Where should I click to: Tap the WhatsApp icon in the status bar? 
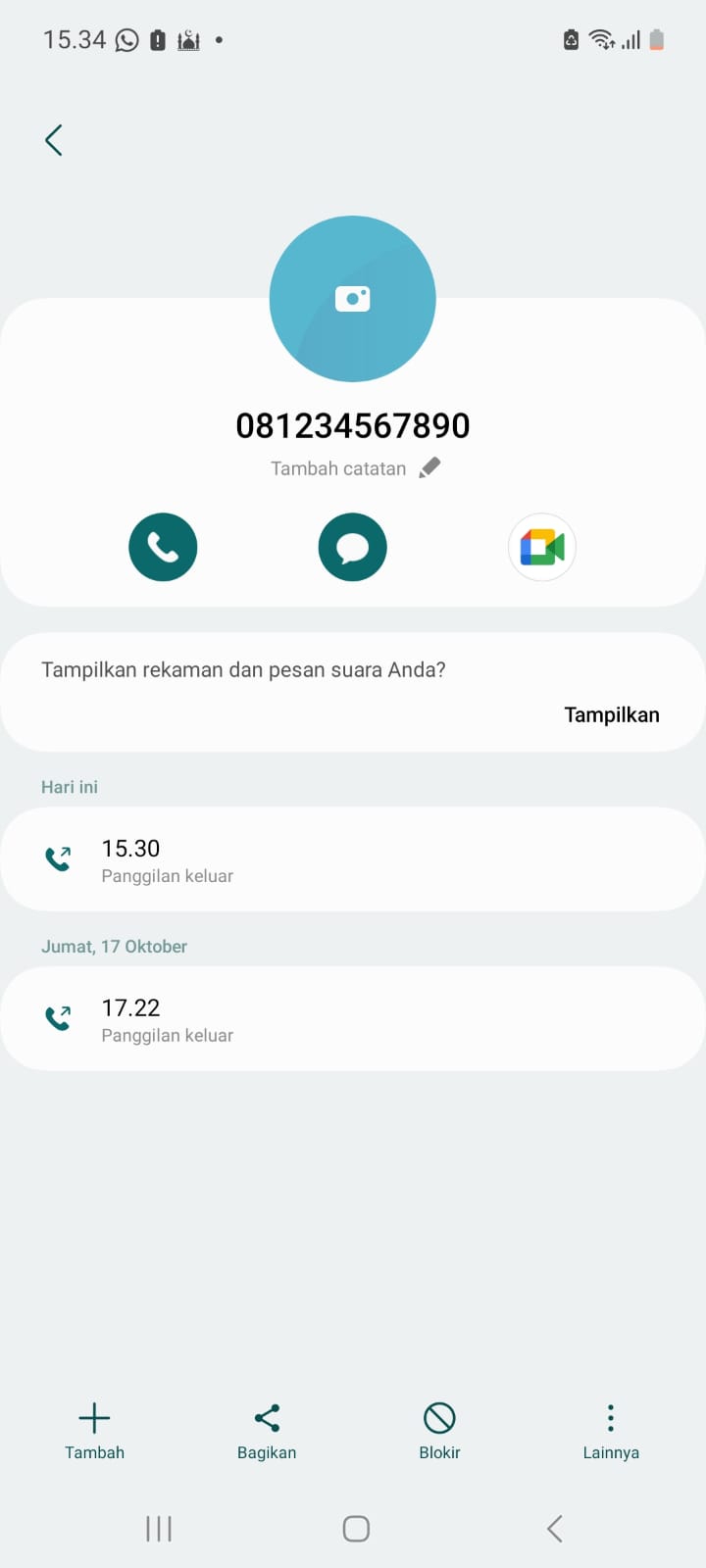(x=126, y=39)
